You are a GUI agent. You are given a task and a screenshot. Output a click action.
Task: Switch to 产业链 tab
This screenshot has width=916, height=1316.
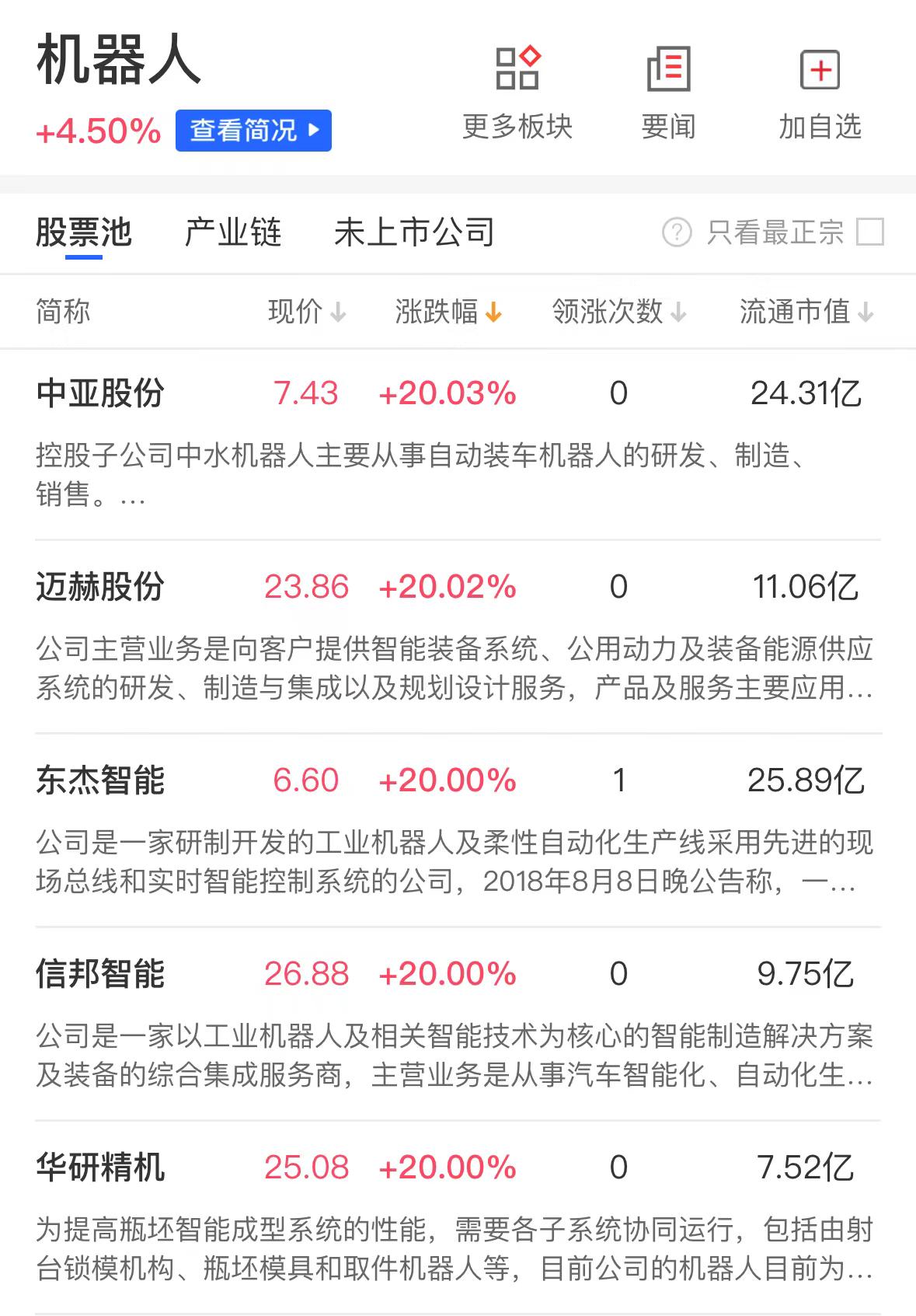[232, 232]
